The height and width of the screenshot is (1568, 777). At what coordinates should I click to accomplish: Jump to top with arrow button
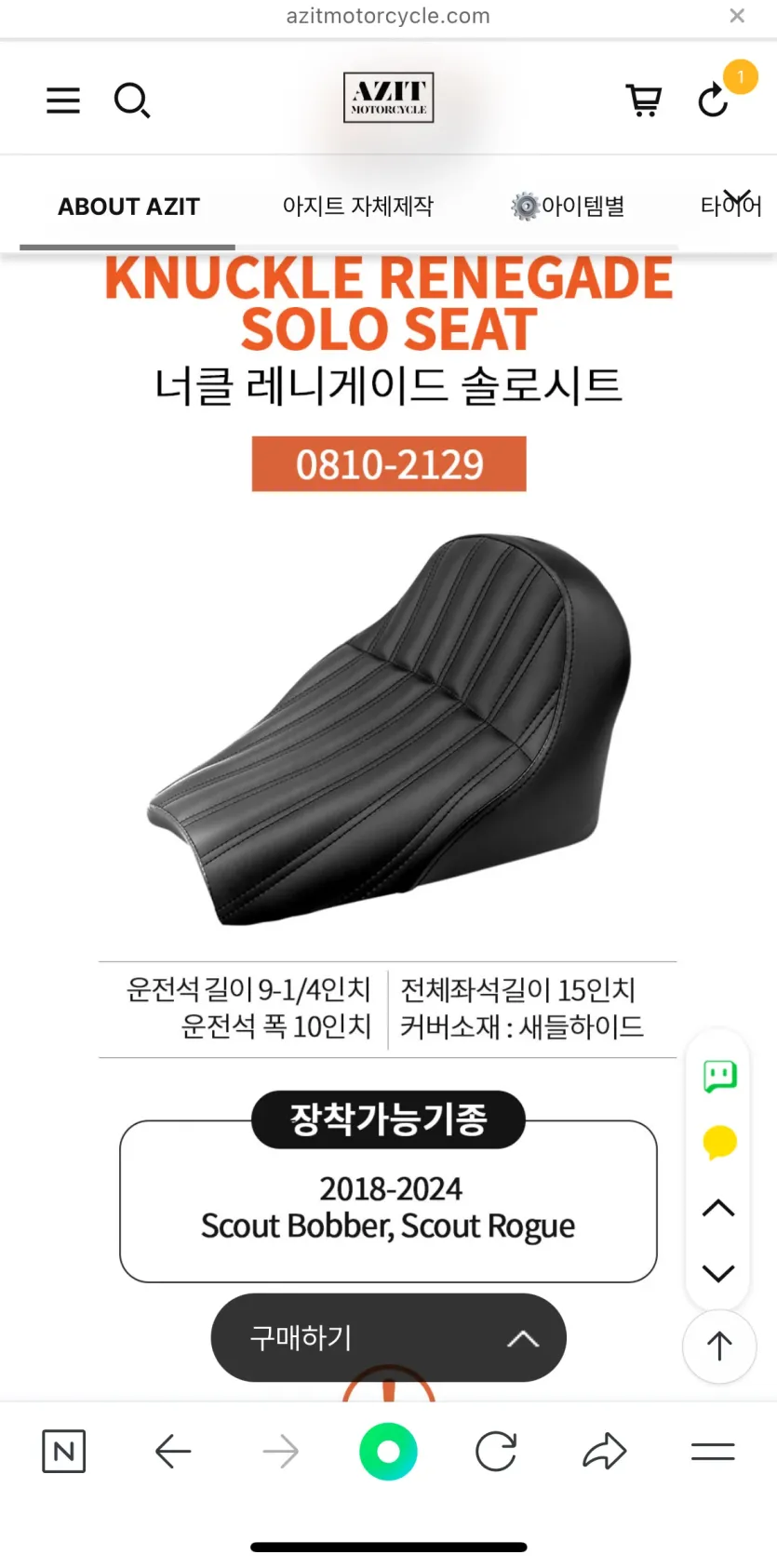coord(719,1346)
